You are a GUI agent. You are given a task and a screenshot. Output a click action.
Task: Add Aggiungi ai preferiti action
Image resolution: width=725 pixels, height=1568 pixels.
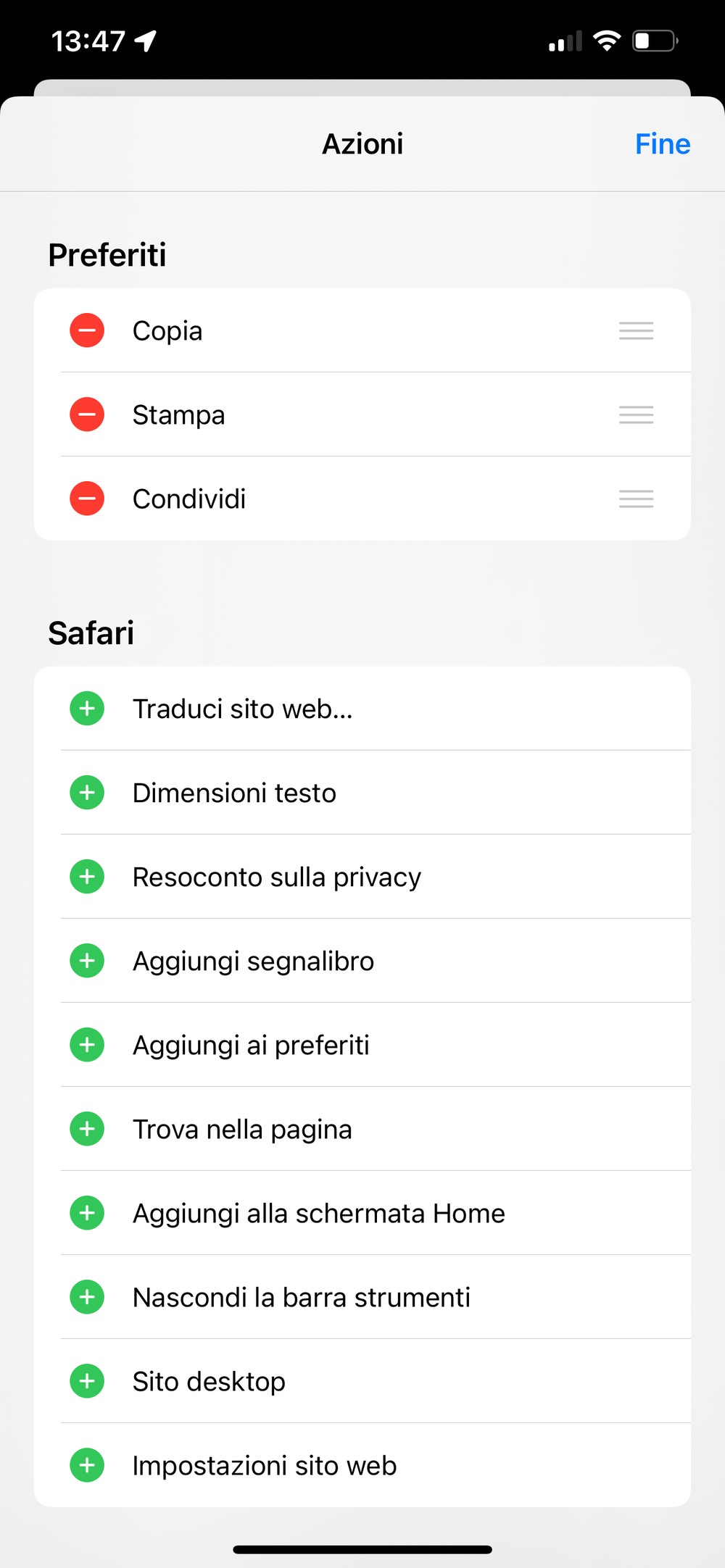pos(87,1044)
